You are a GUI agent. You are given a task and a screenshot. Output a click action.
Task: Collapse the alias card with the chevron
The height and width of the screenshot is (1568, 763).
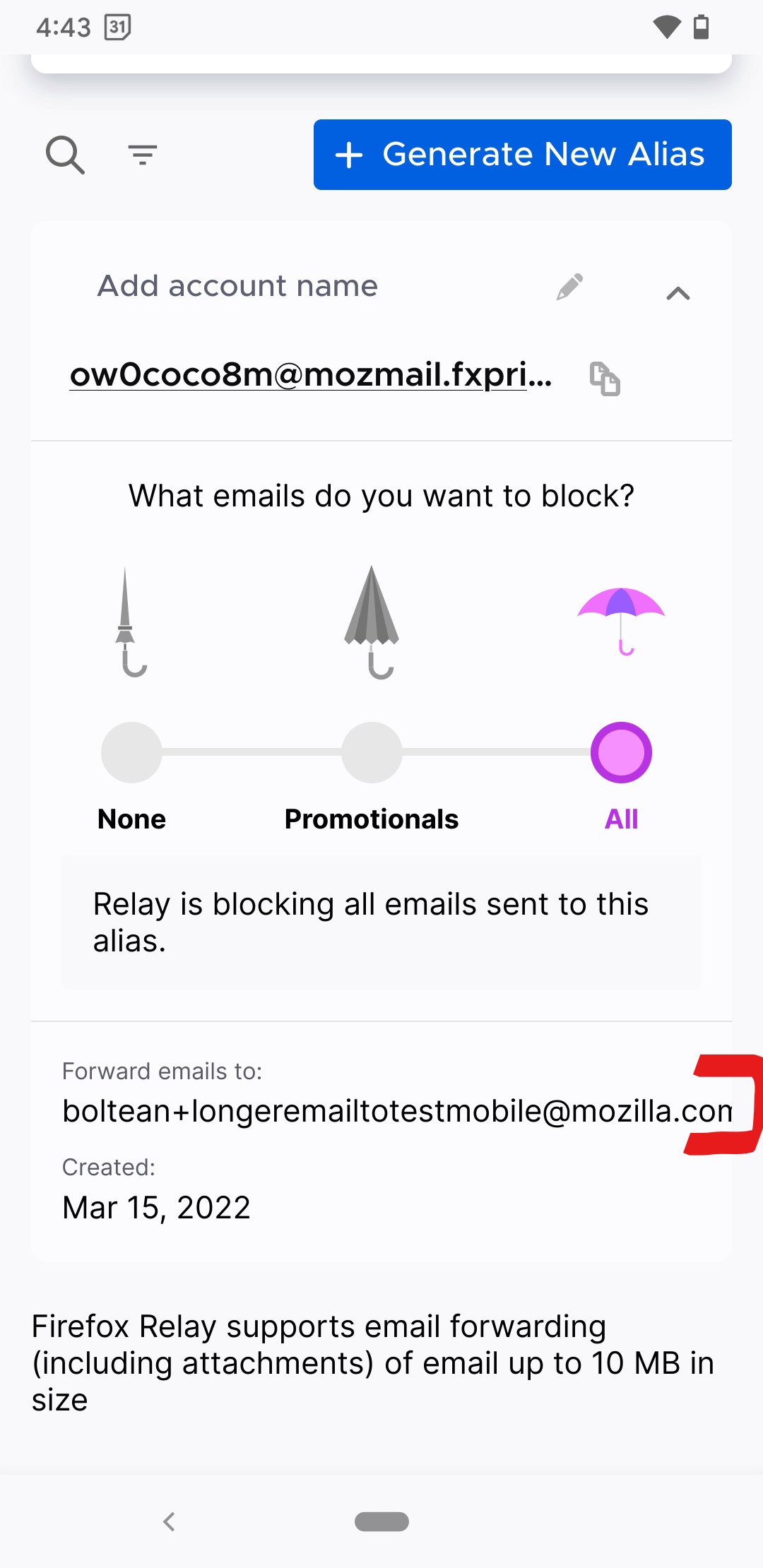click(x=679, y=292)
